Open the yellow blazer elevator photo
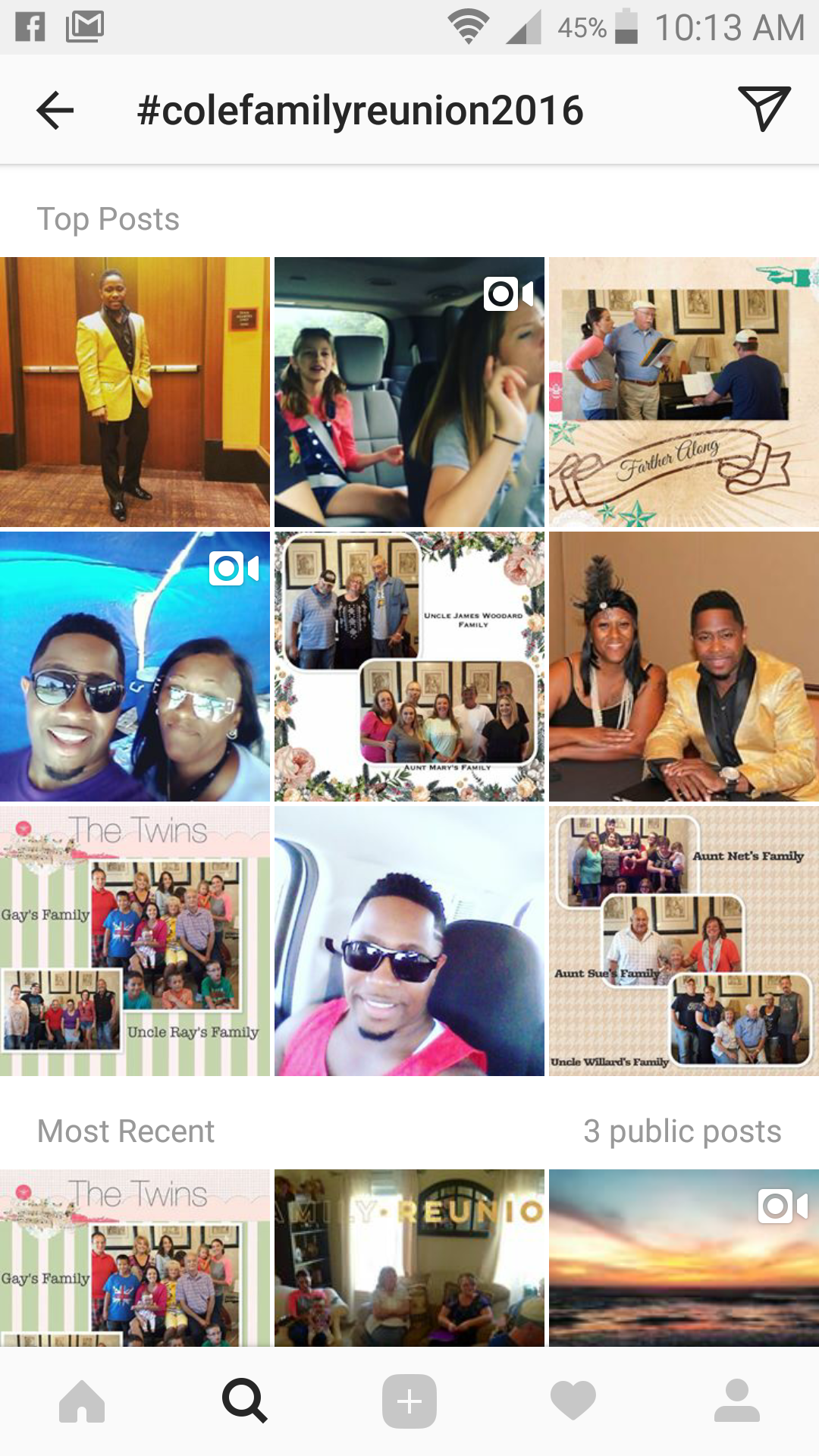Screen dimensions: 819x1456 (x=135, y=392)
